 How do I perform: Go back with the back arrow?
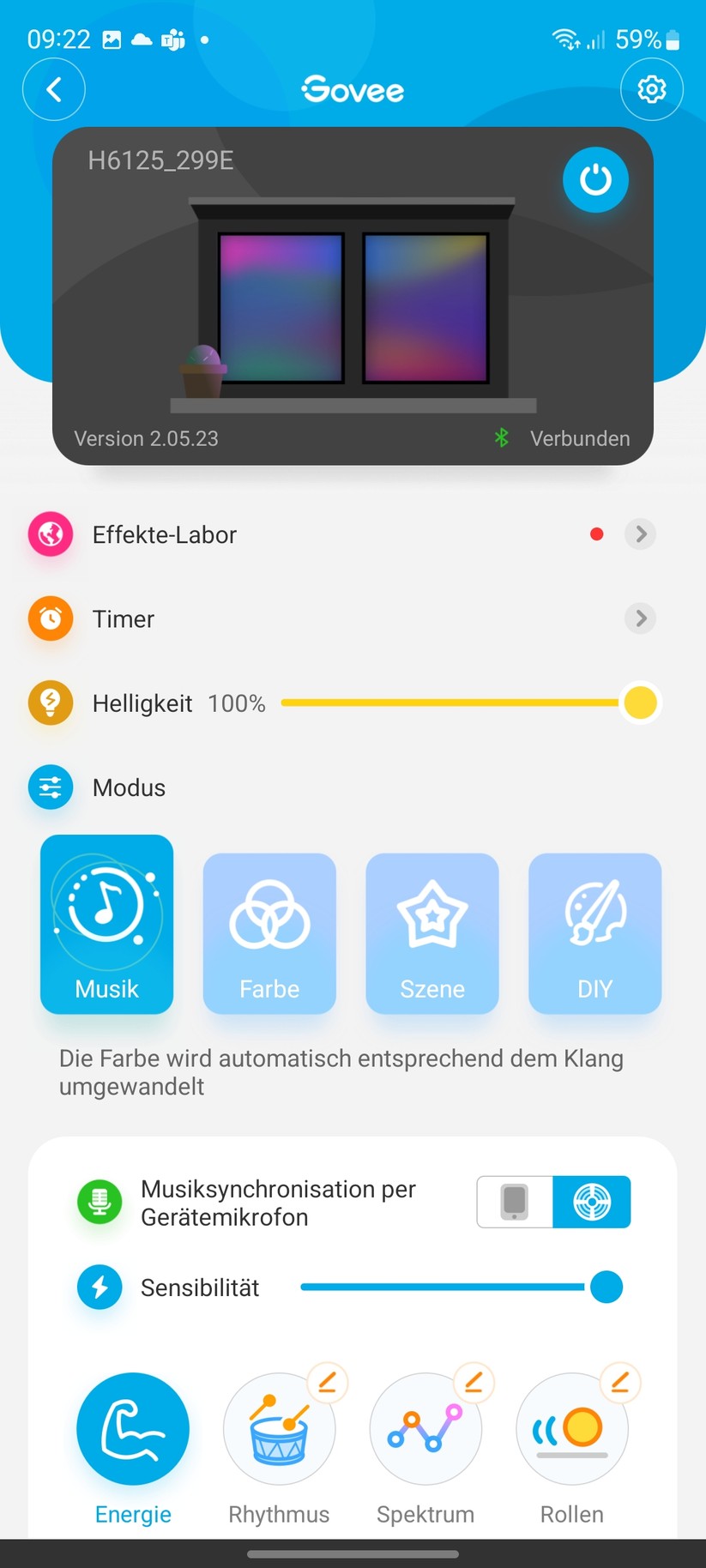click(x=53, y=89)
